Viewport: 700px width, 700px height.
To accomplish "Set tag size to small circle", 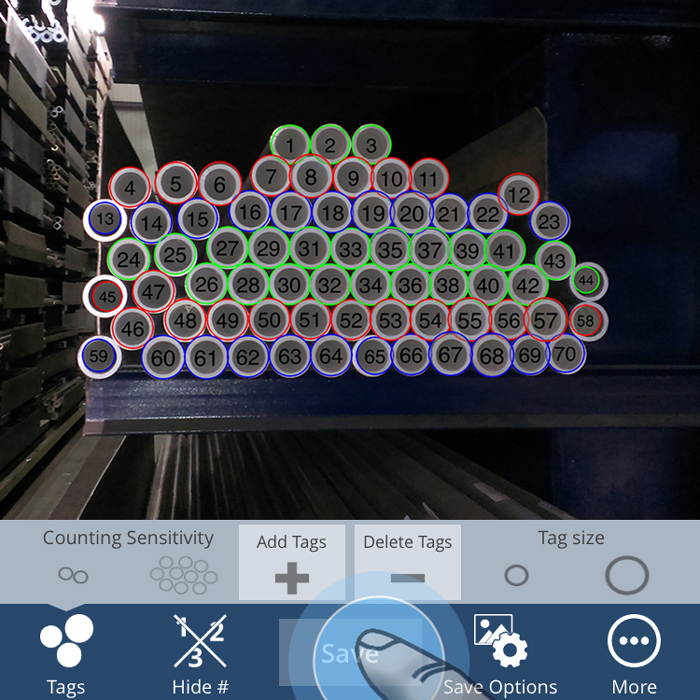I will (516, 576).
